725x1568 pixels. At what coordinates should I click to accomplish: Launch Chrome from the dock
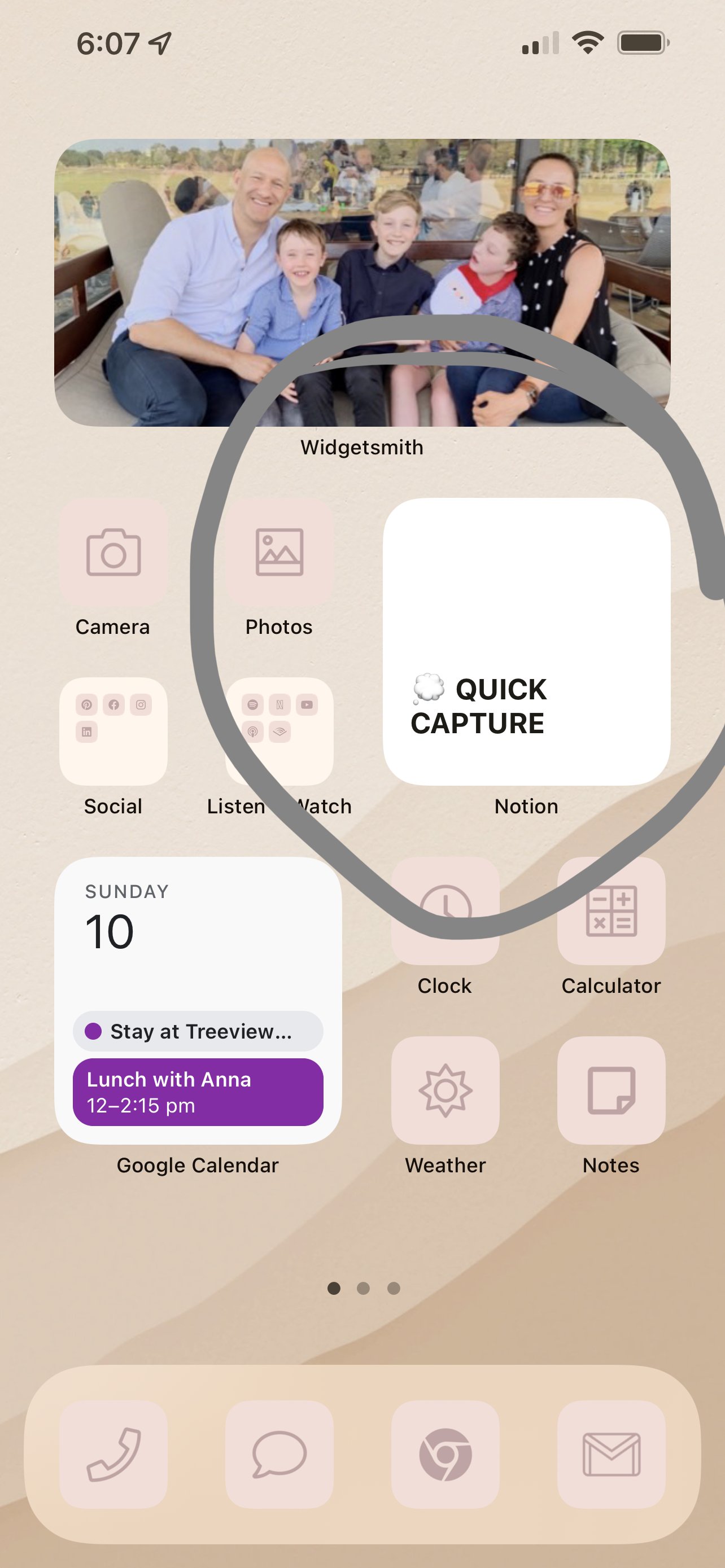pyautogui.click(x=446, y=1454)
